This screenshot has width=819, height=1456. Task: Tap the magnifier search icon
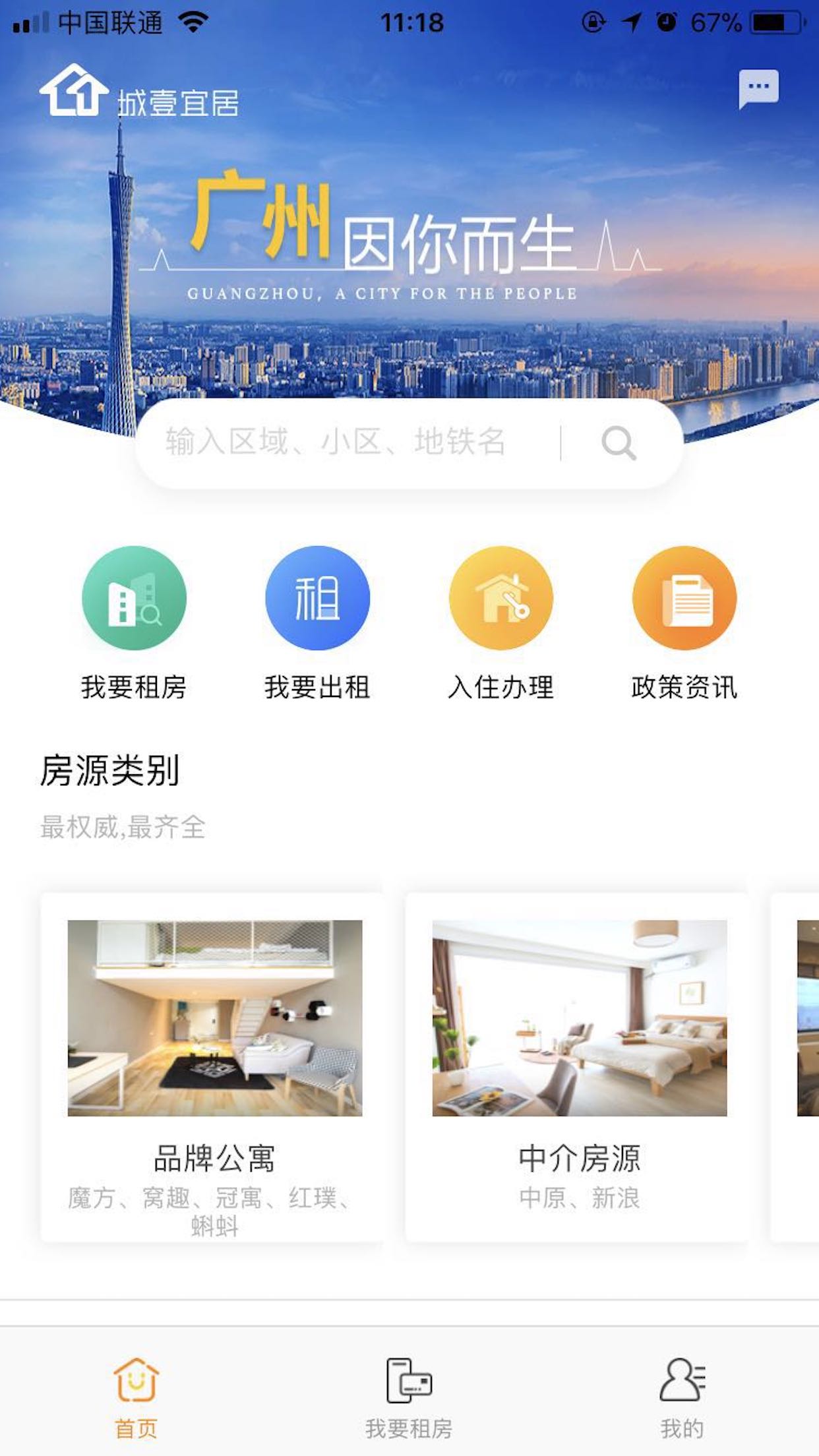pyautogui.click(x=619, y=443)
